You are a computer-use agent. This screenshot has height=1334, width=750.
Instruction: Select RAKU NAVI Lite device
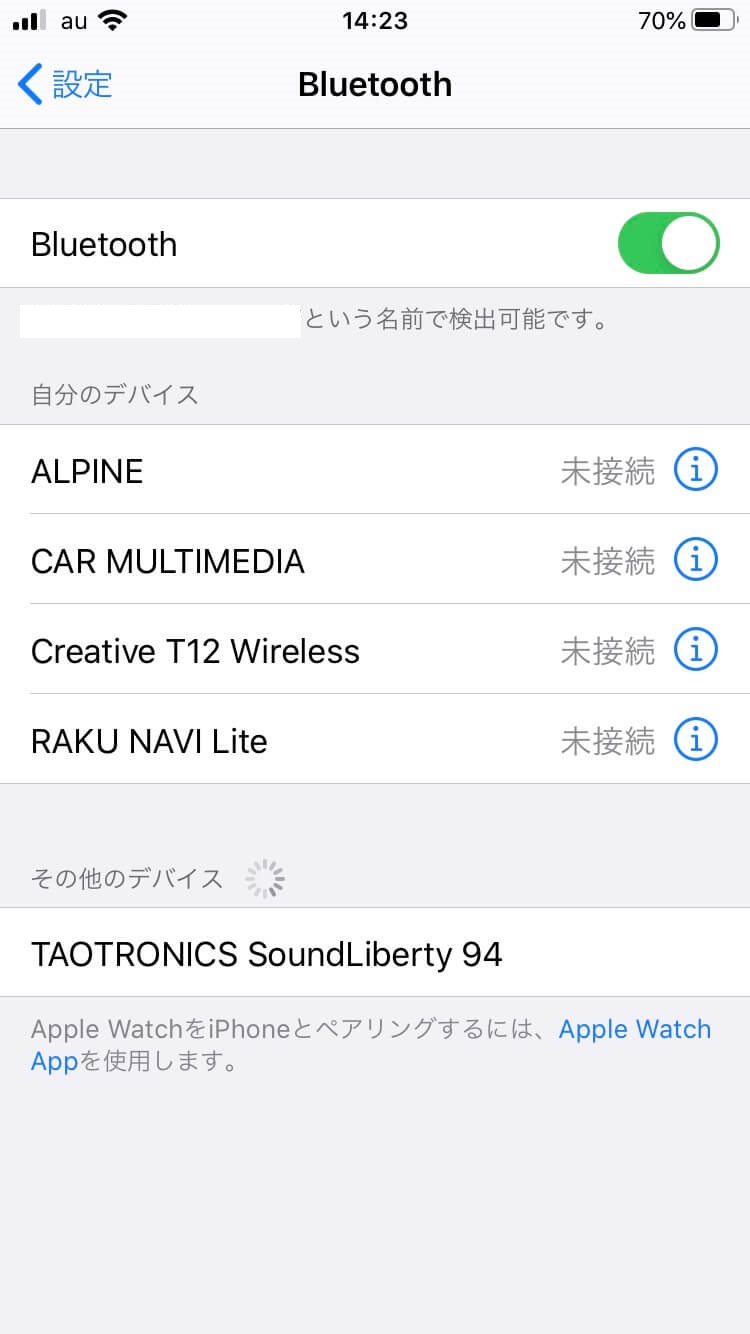click(x=375, y=740)
